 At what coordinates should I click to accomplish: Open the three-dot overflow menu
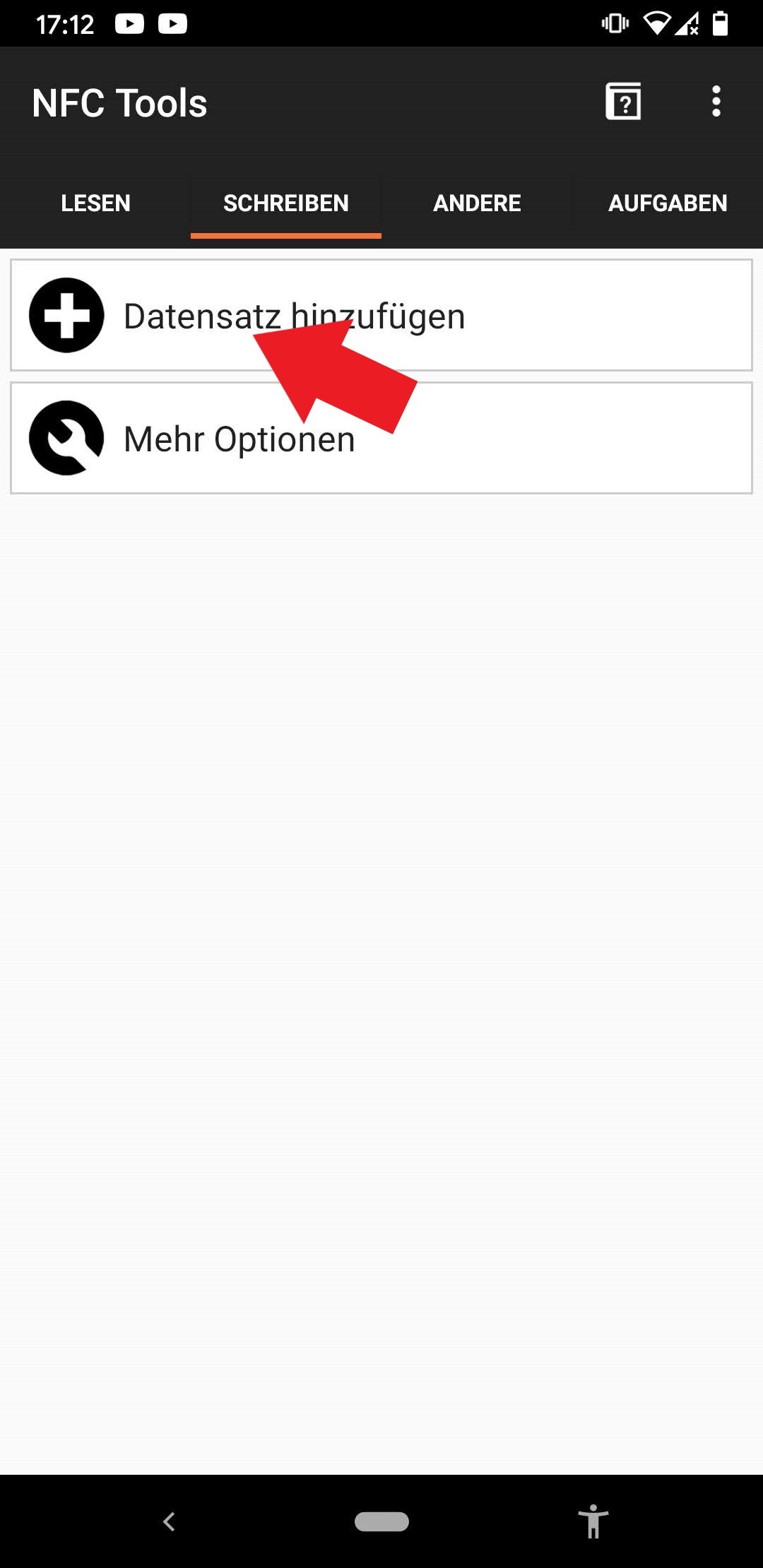click(716, 102)
